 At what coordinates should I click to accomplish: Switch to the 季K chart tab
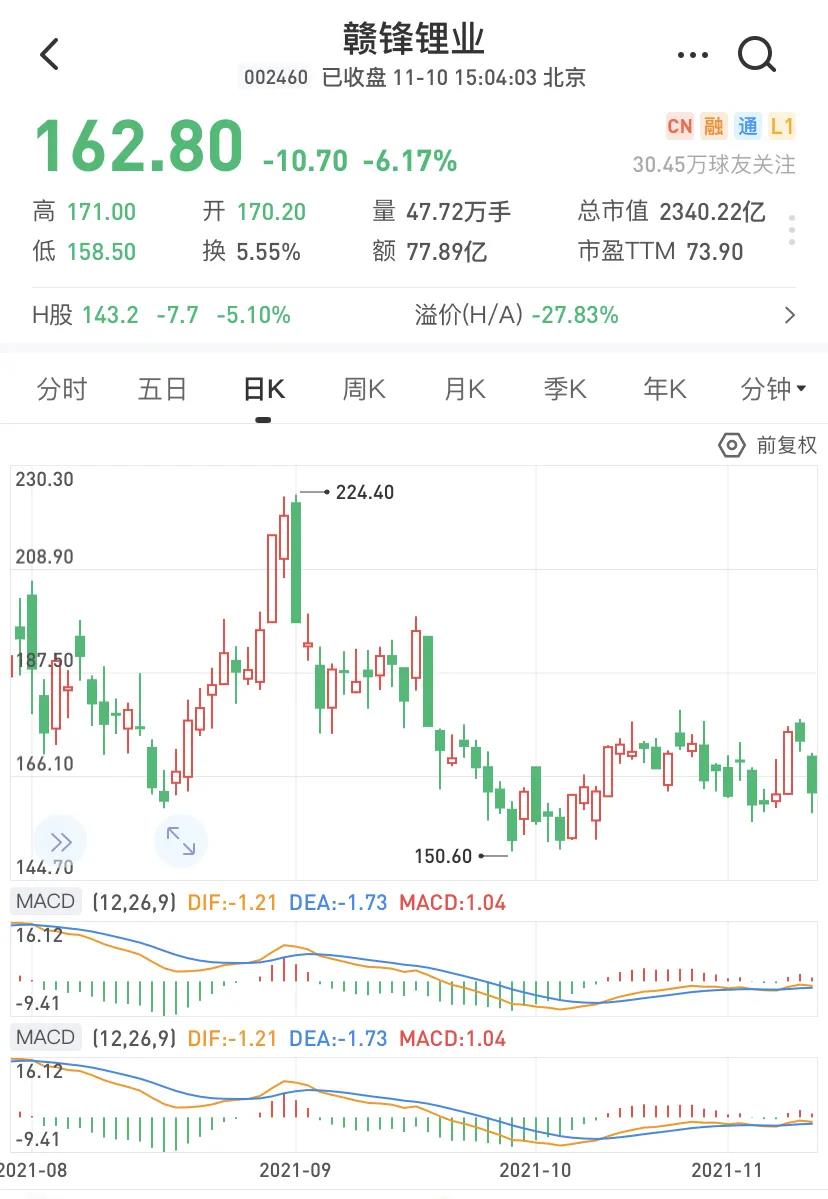tap(565, 389)
